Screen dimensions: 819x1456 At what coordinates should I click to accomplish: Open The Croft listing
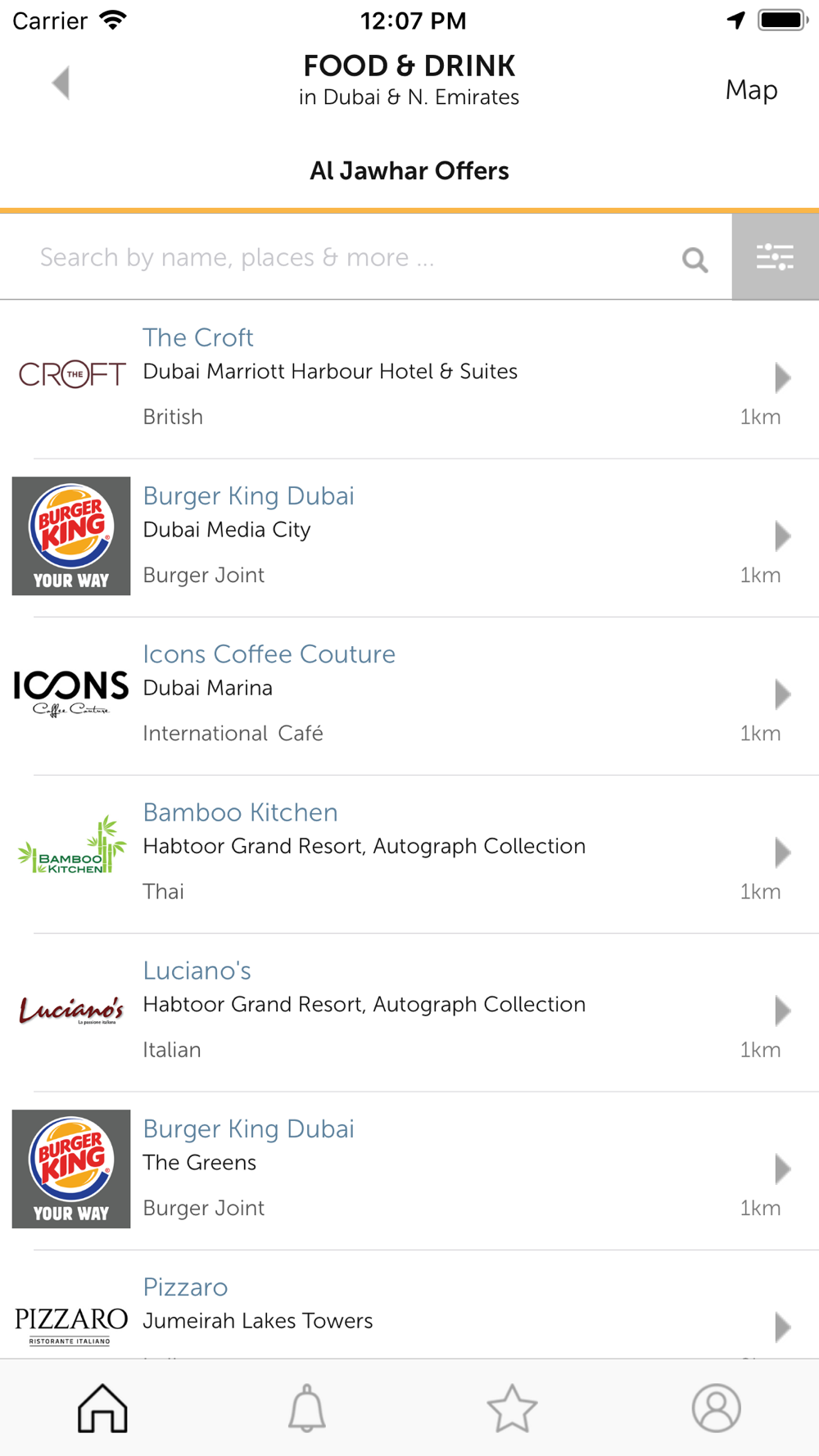(409, 379)
